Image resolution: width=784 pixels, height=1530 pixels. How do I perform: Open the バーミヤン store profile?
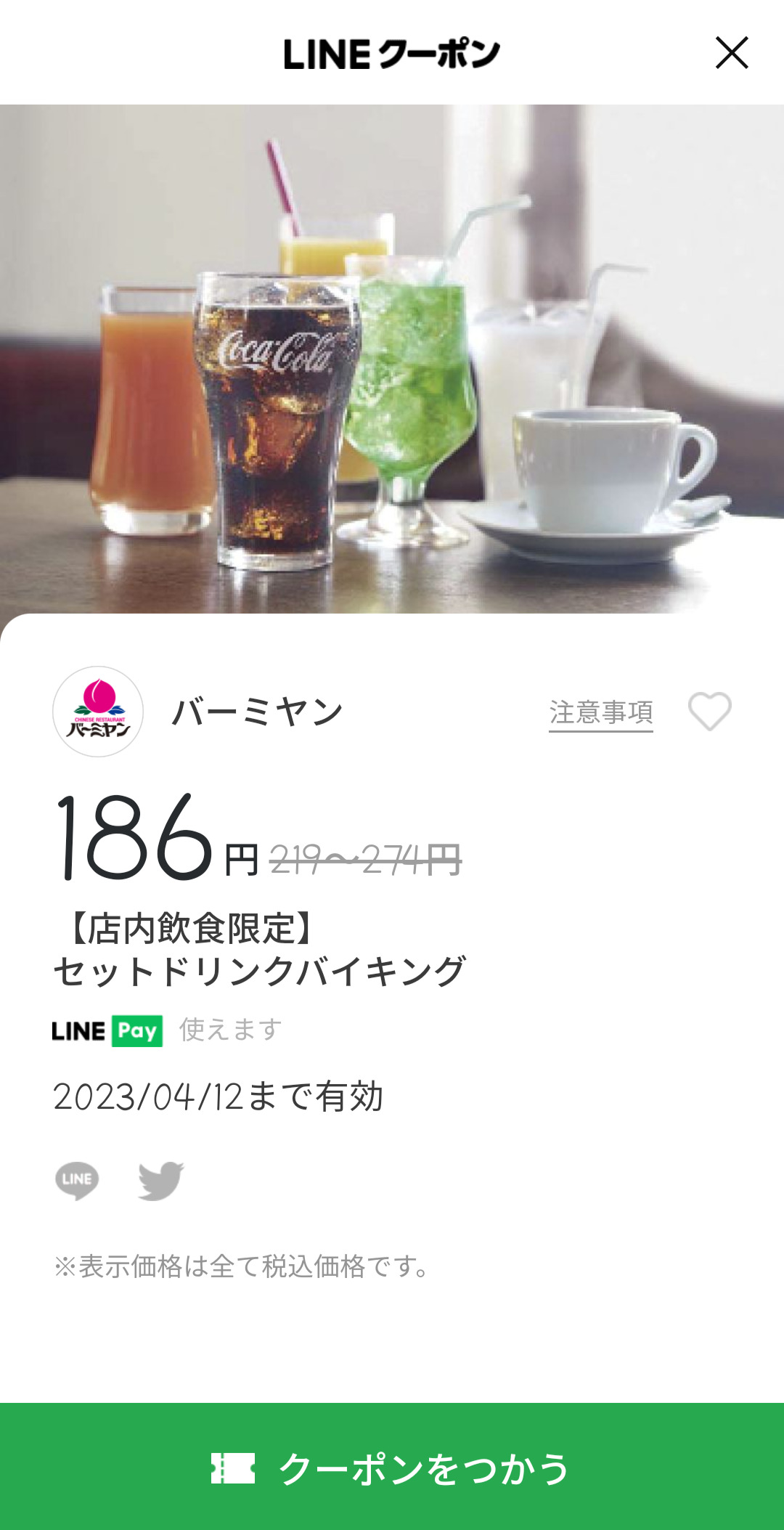(98, 712)
